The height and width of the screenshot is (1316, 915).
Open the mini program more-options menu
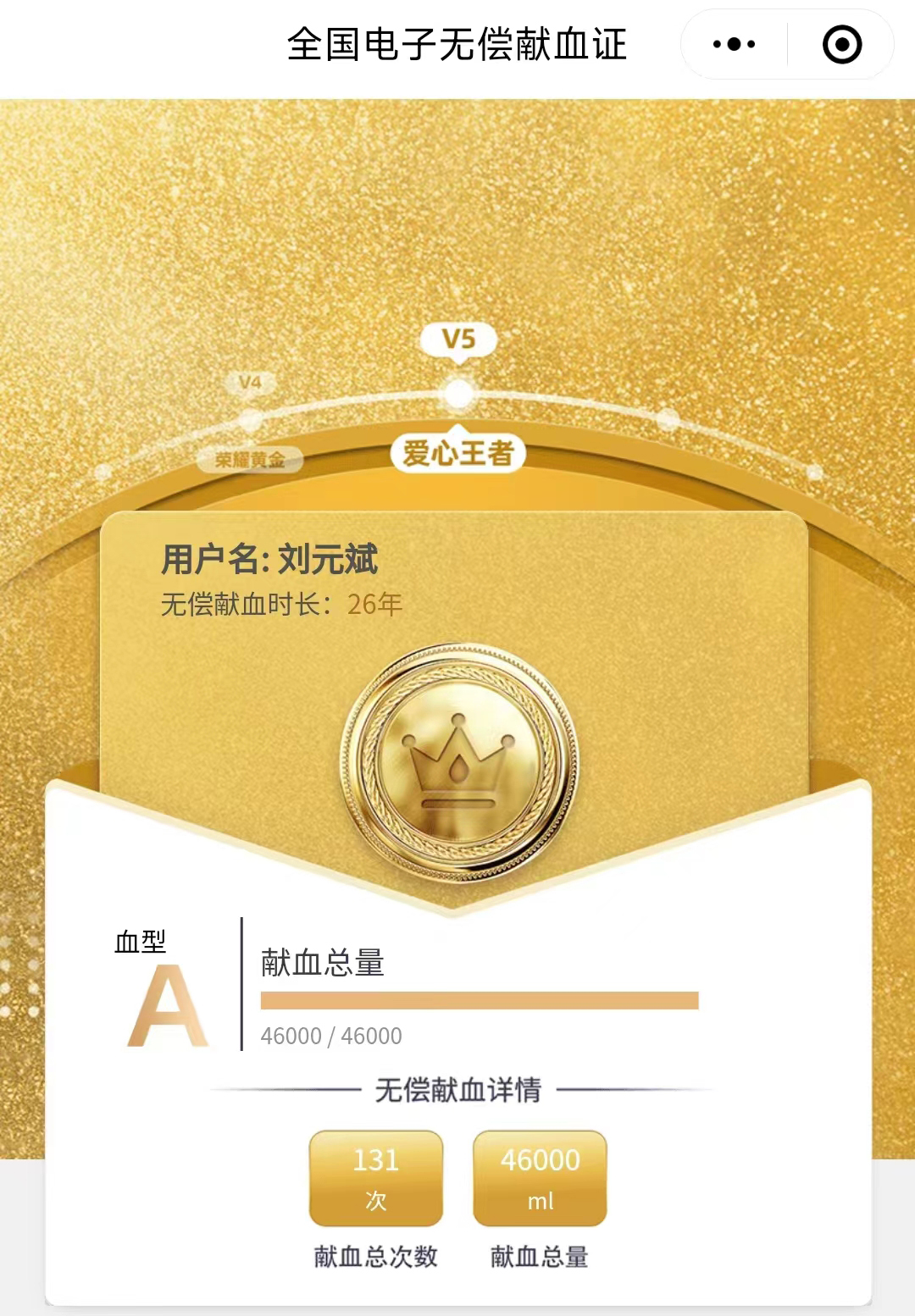click(734, 44)
